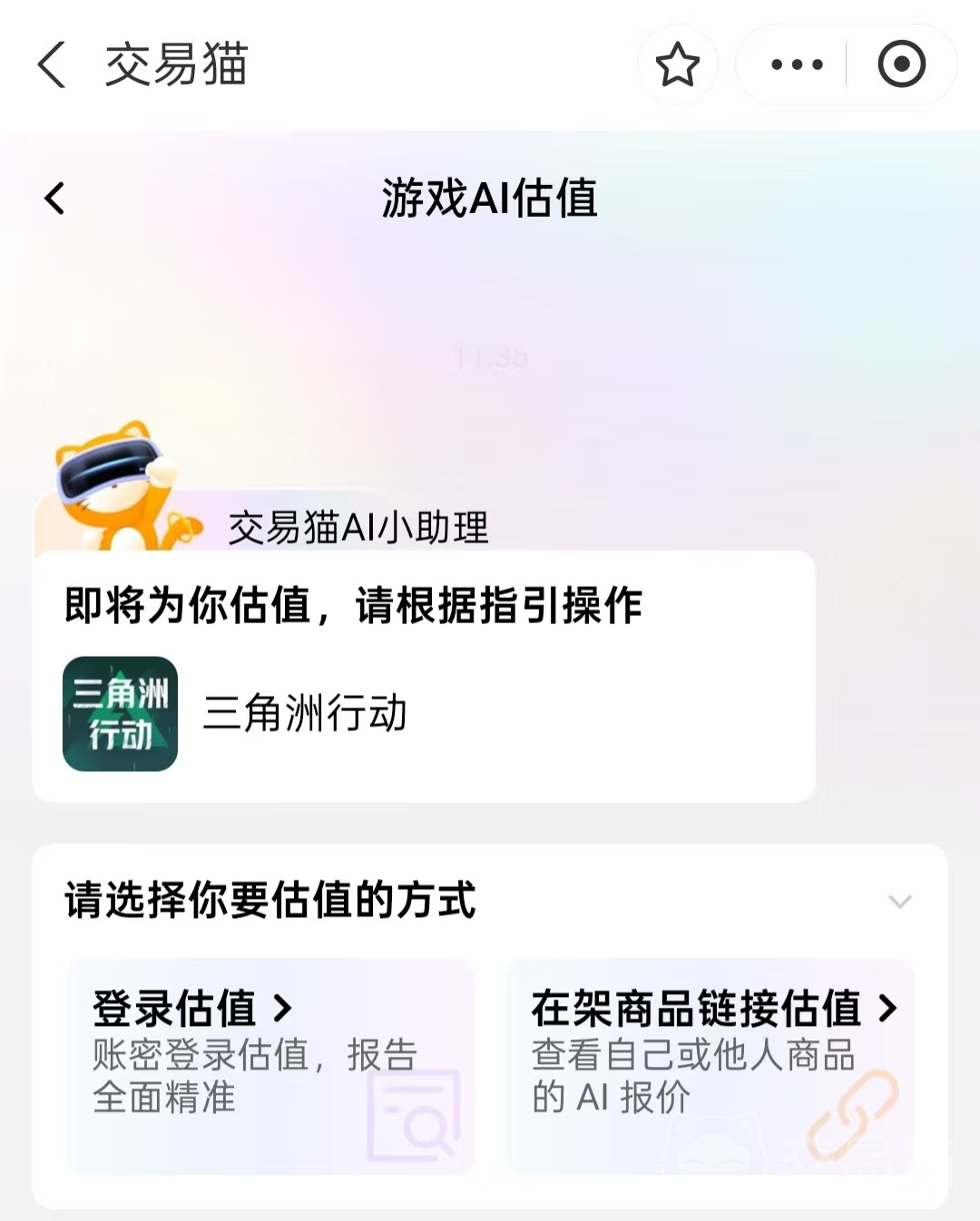This screenshot has width=980, height=1221.
Task: Go back from the 交易猫 mini program
Action: 53,65
